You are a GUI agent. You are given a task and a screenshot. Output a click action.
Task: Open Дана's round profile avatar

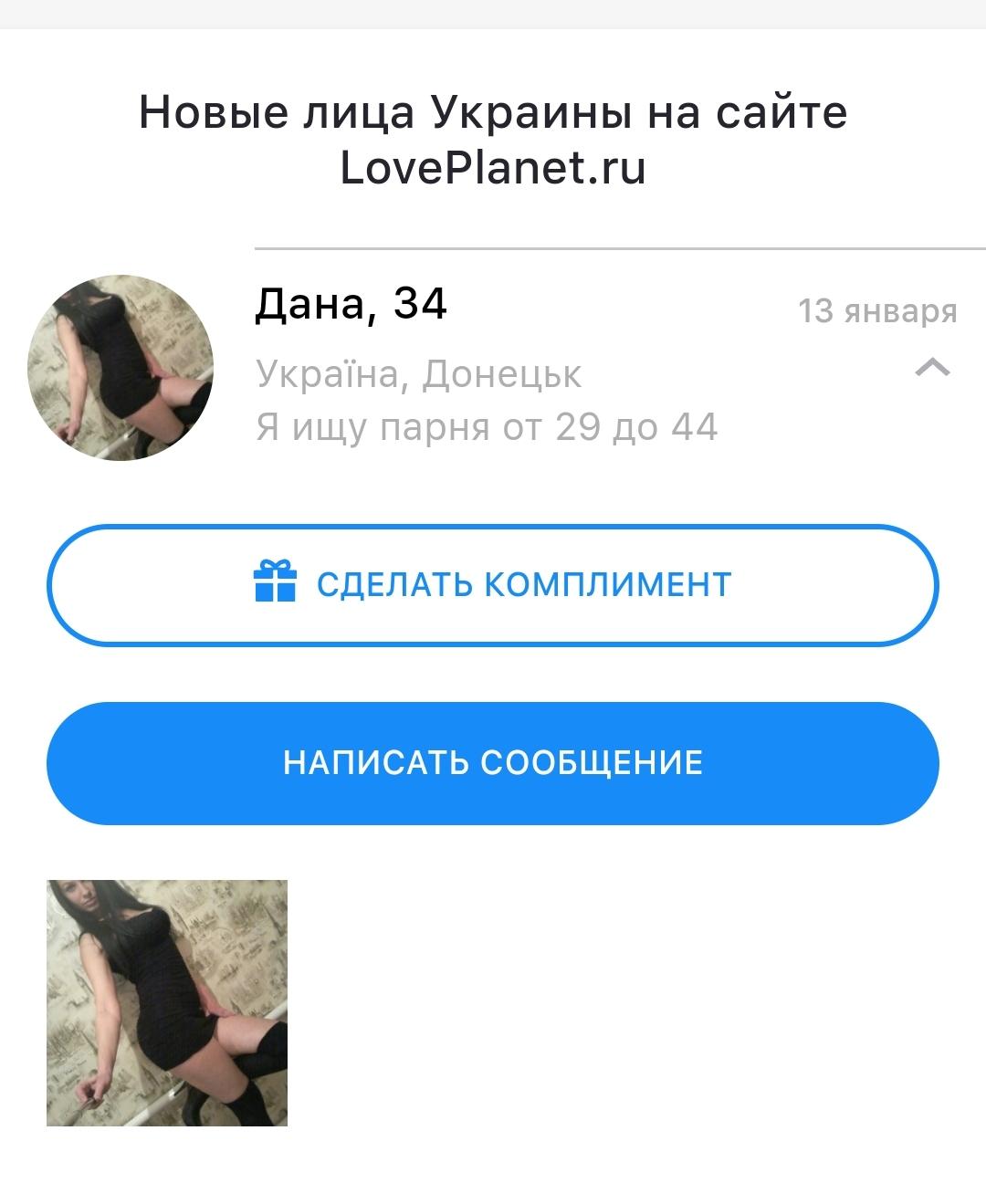tap(121, 368)
